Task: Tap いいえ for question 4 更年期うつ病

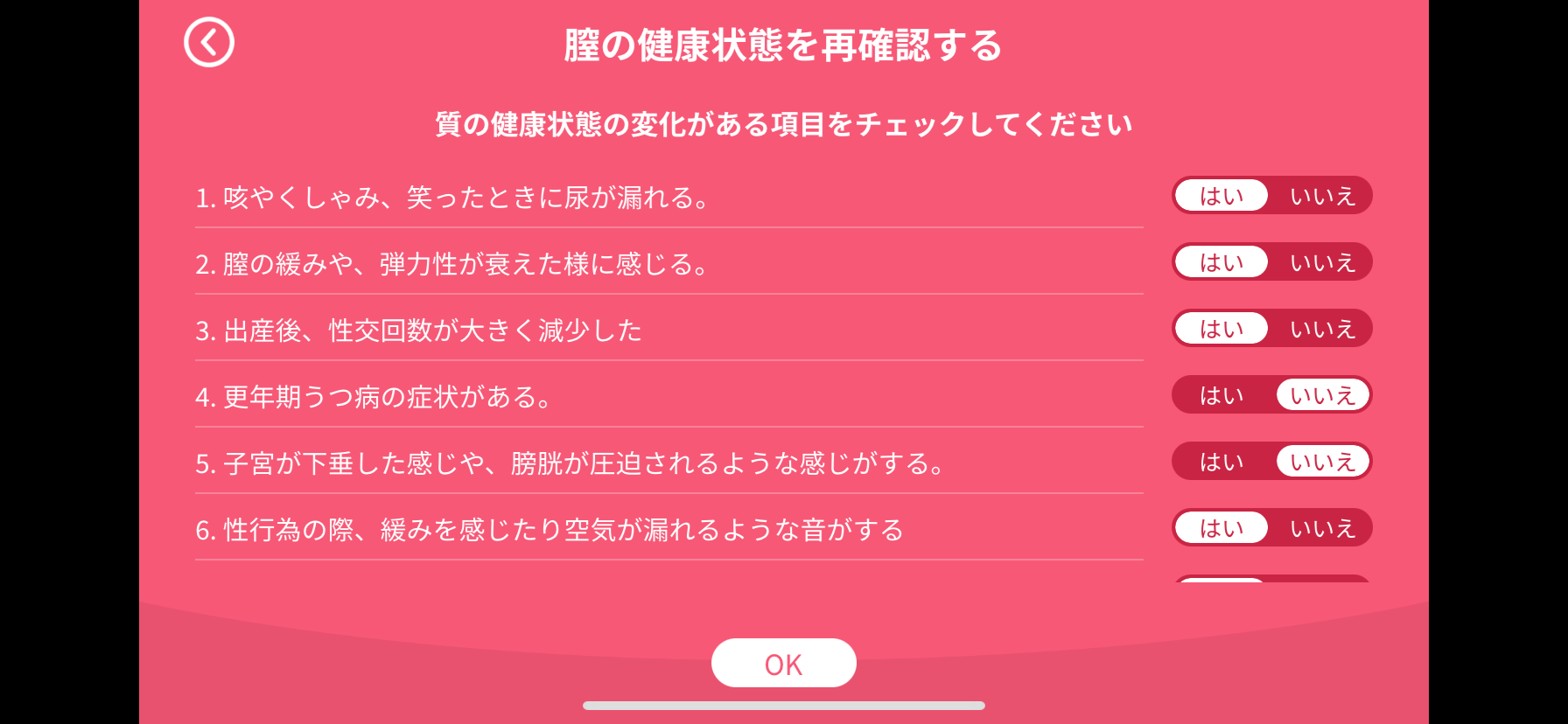Action: click(1322, 395)
